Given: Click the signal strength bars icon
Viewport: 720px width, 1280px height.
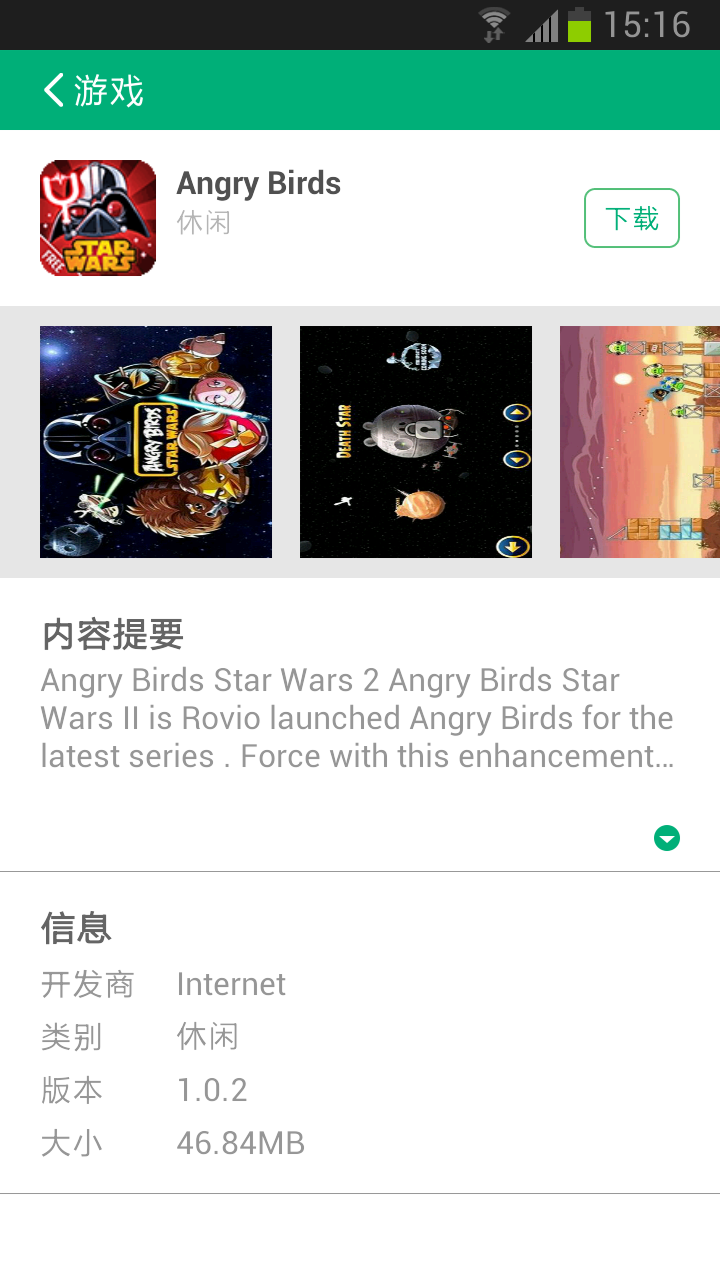Looking at the screenshot, I should tap(540, 24).
